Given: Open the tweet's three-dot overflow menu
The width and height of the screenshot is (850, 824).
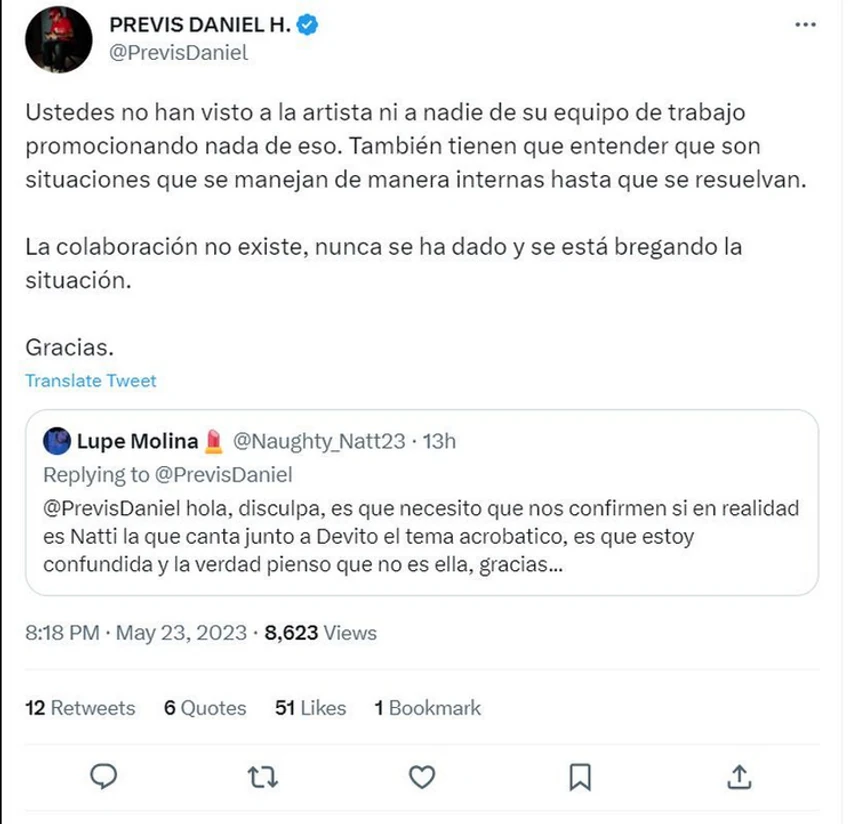Looking at the screenshot, I should point(805,25).
